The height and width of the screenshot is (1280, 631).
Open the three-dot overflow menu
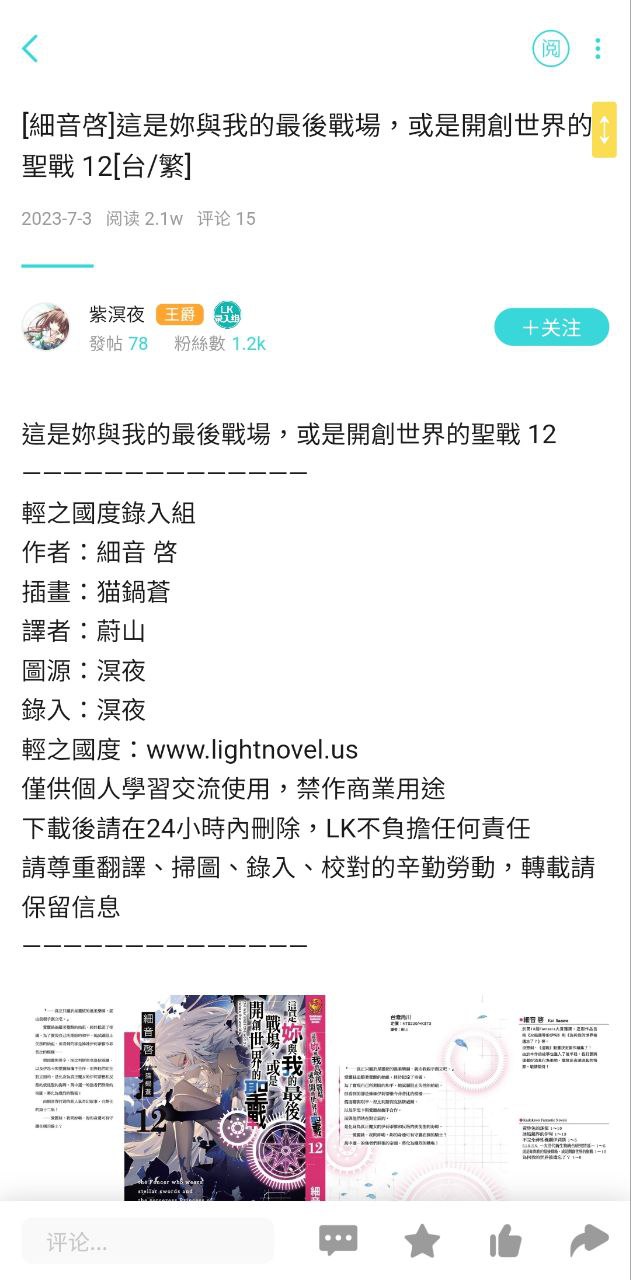click(597, 48)
